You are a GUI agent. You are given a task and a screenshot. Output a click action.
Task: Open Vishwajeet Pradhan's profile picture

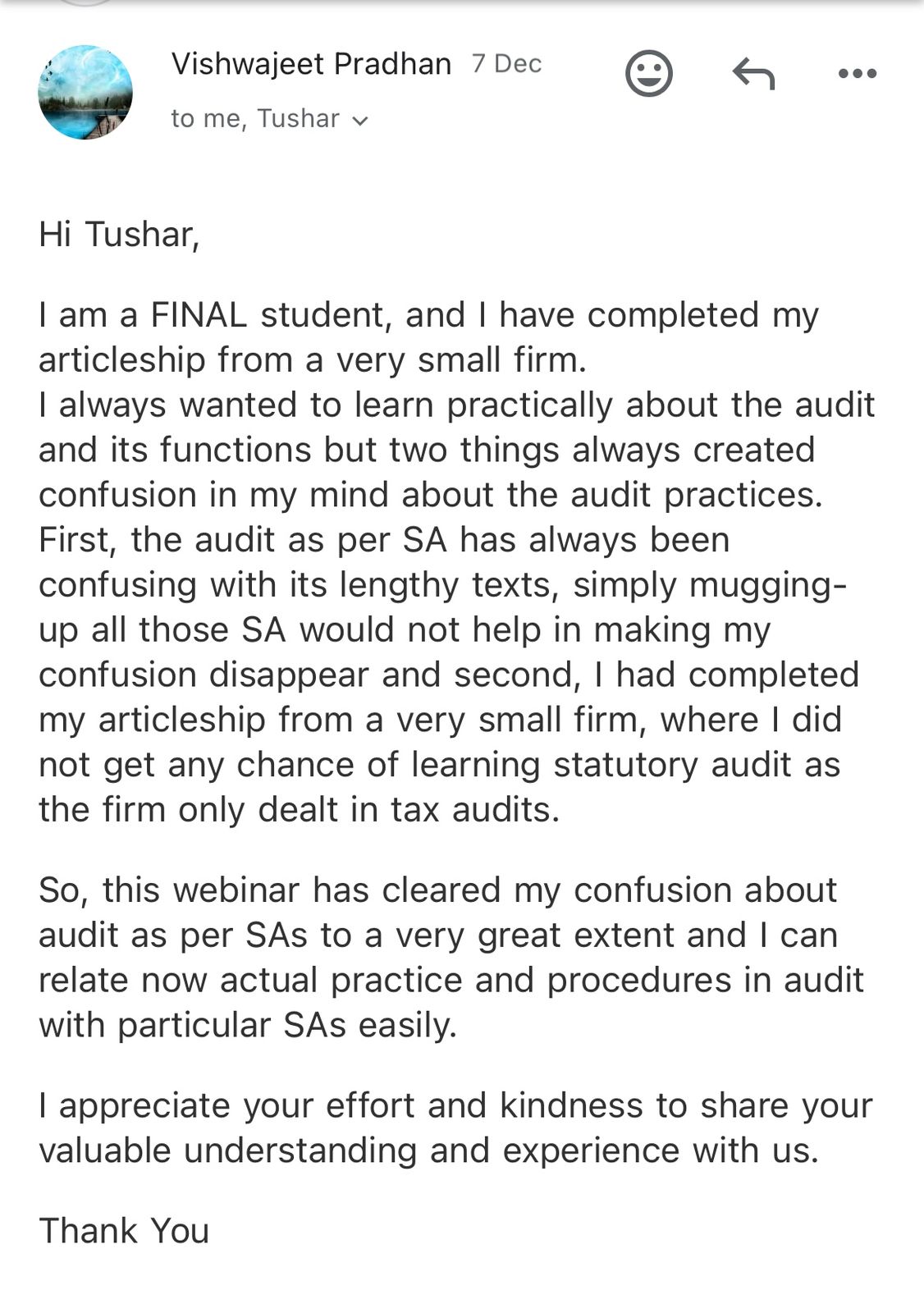coord(85,92)
